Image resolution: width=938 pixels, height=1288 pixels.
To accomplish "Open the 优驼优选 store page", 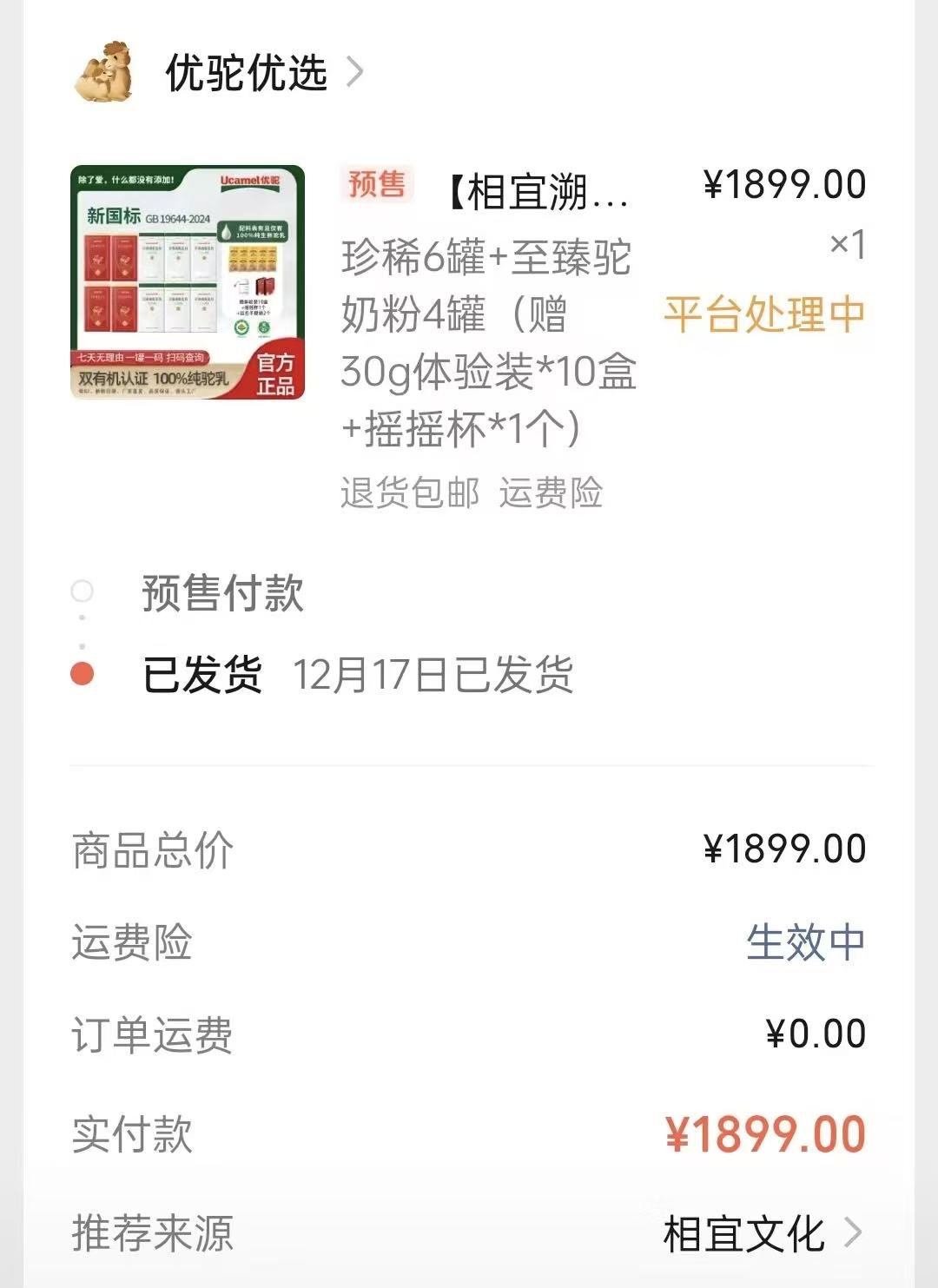I will coord(246,72).
